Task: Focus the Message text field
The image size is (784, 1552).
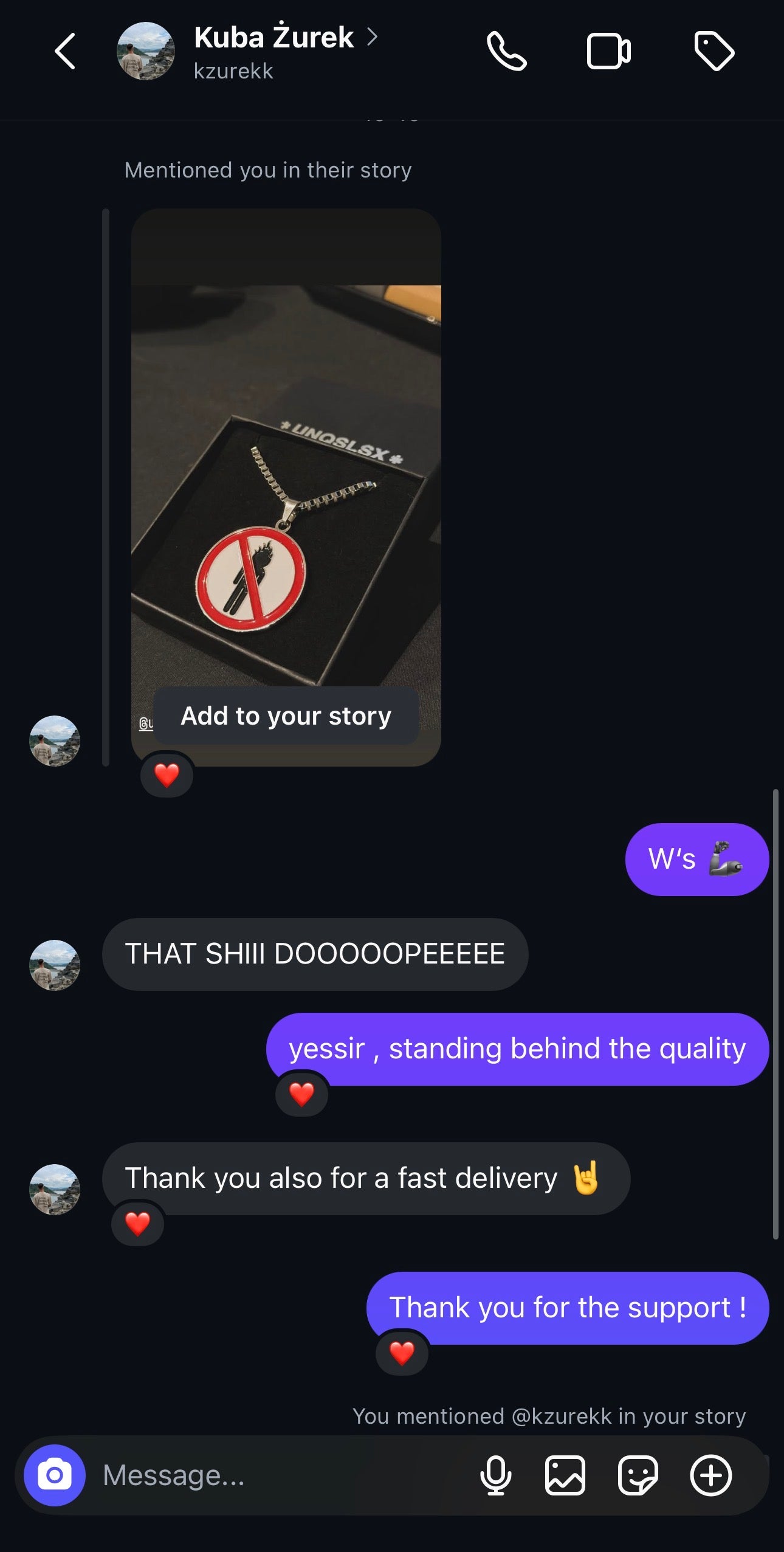Action: [273, 1475]
